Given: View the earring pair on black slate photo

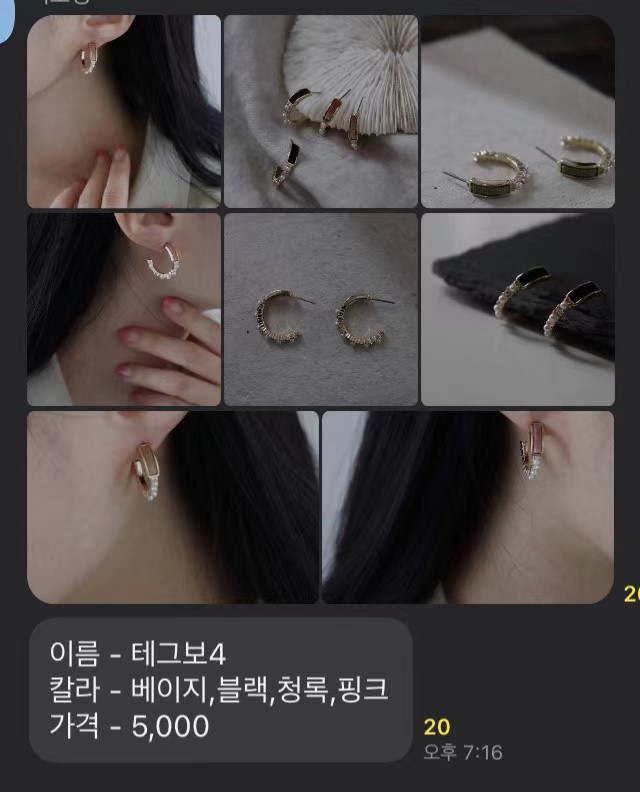Looking at the screenshot, I should 517,308.
